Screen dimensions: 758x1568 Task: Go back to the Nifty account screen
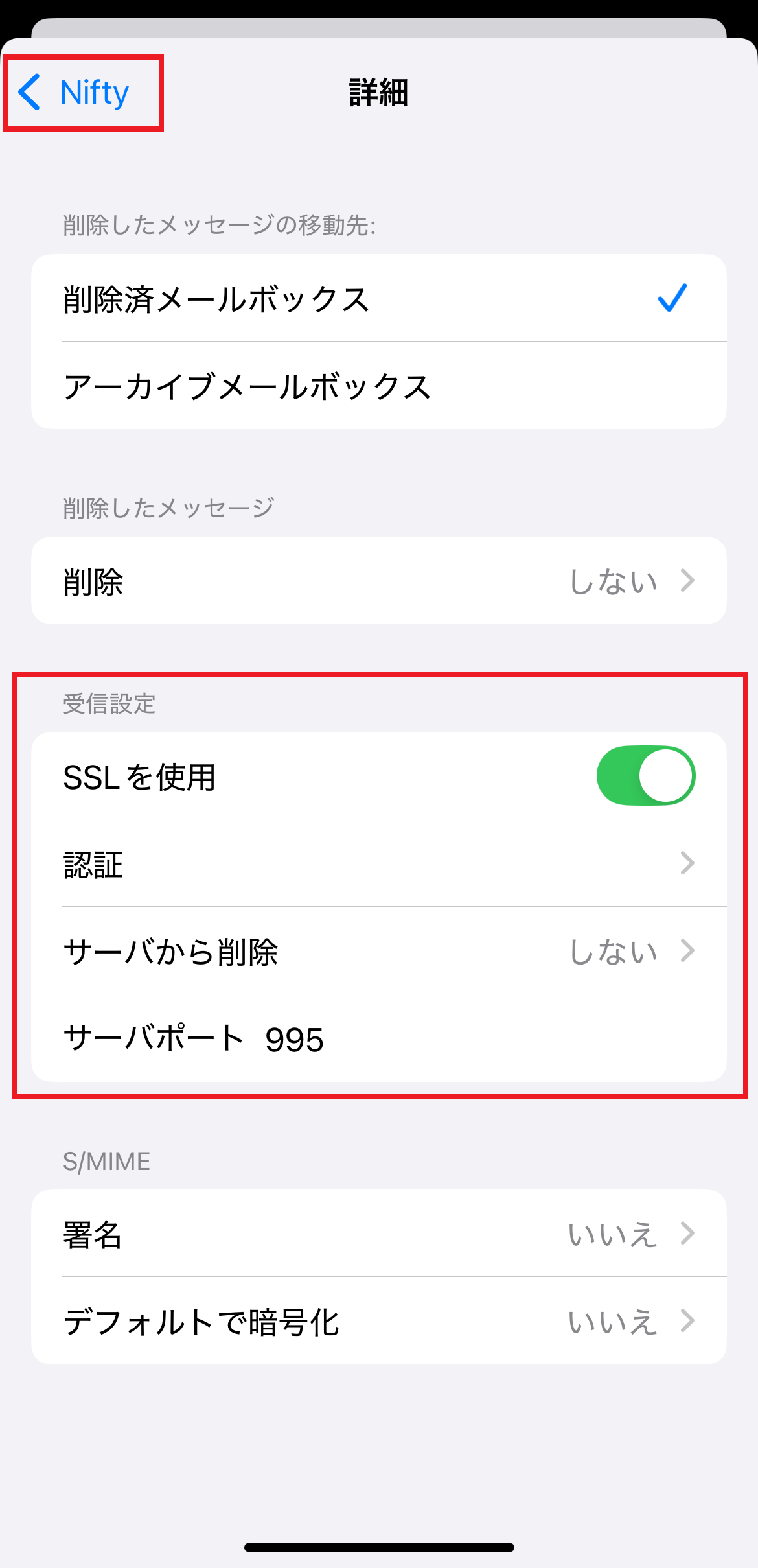point(74,93)
